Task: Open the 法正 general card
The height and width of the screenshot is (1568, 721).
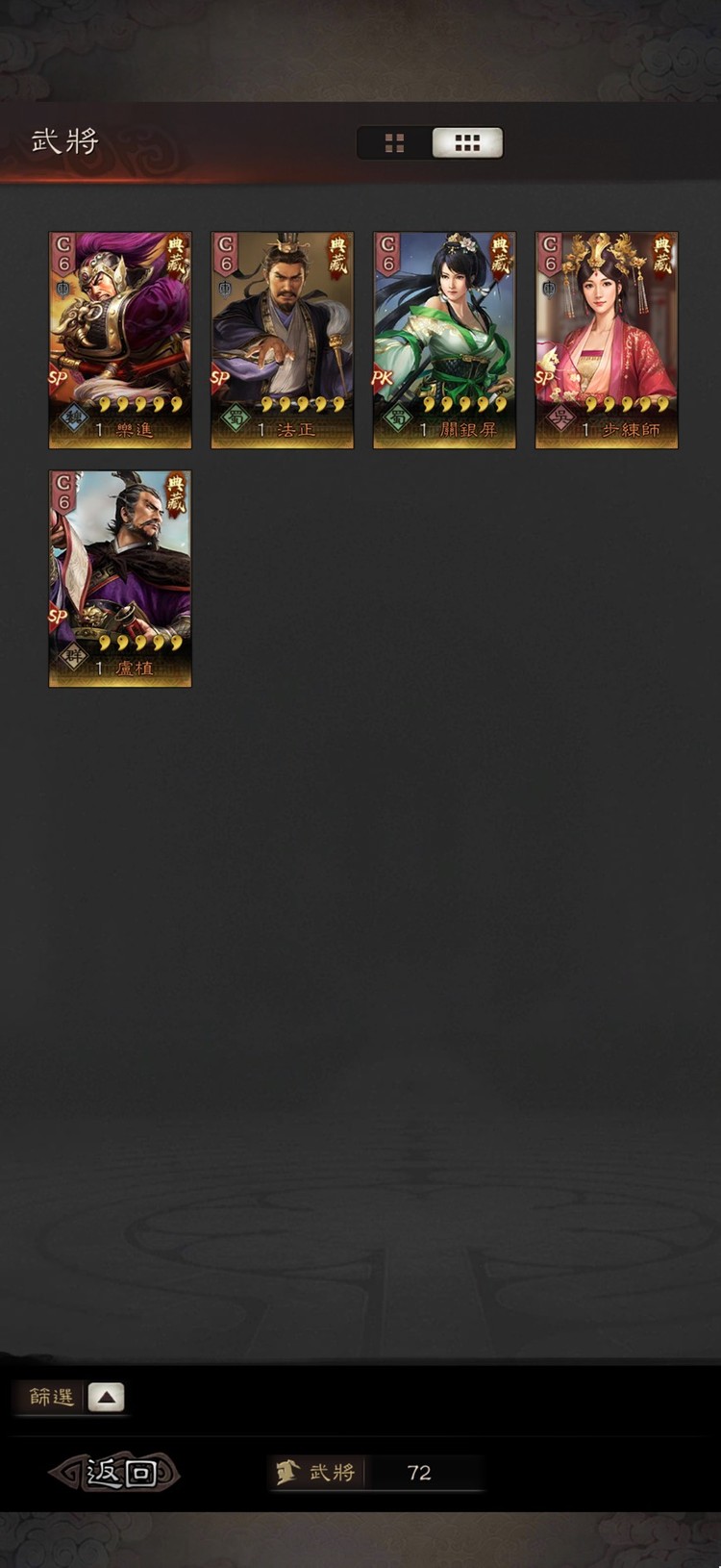Action: [x=283, y=340]
